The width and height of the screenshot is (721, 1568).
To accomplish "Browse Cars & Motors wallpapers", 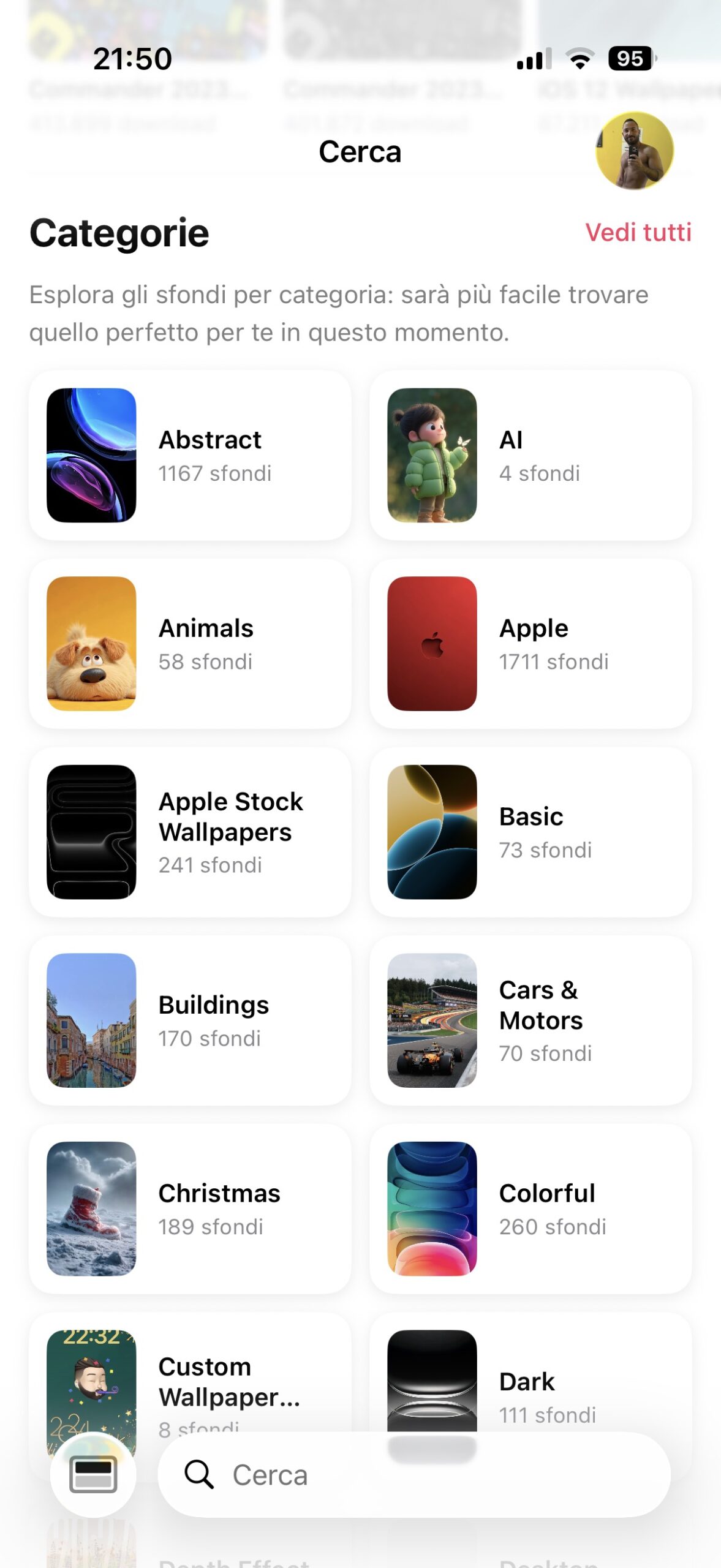I will 530,1020.
